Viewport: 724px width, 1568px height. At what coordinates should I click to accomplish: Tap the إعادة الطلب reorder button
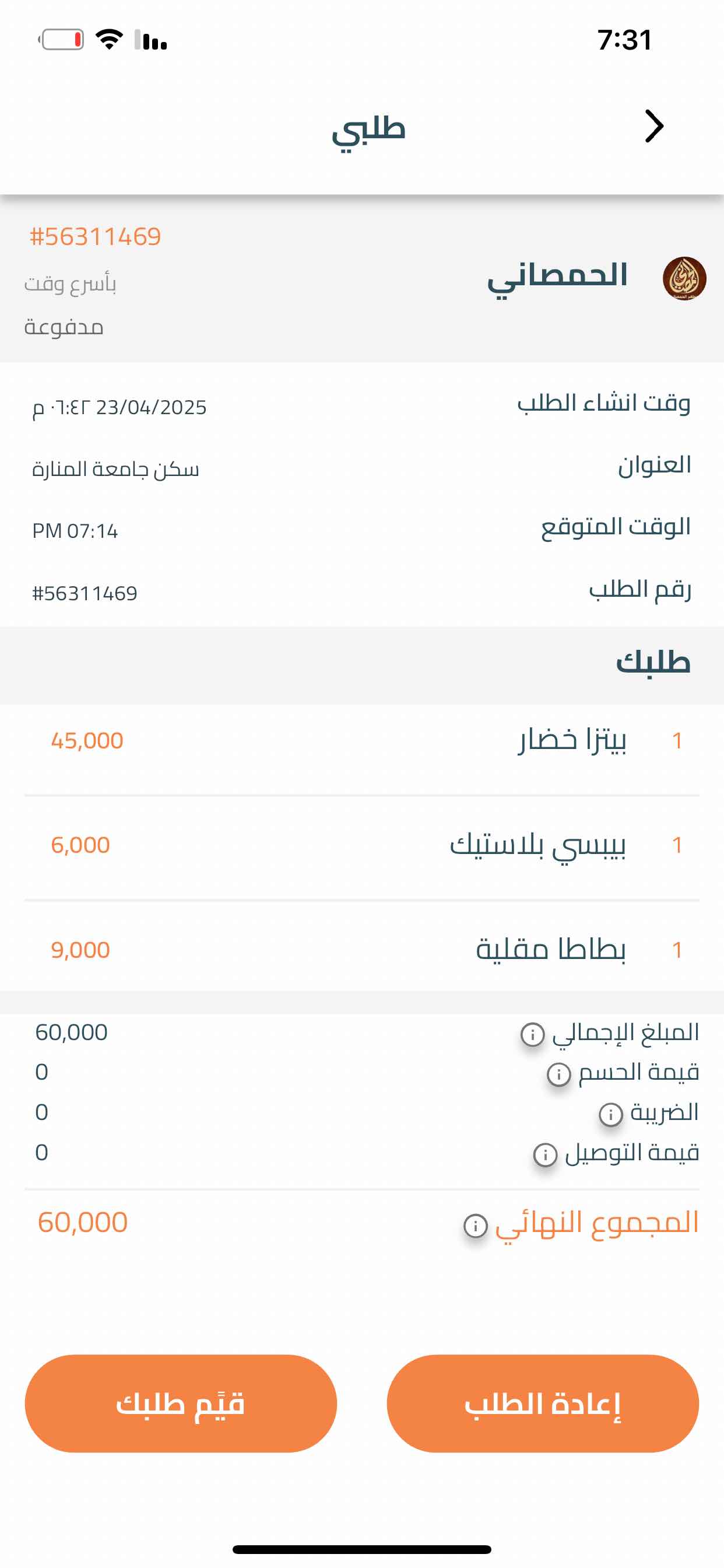(x=542, y=1403)
